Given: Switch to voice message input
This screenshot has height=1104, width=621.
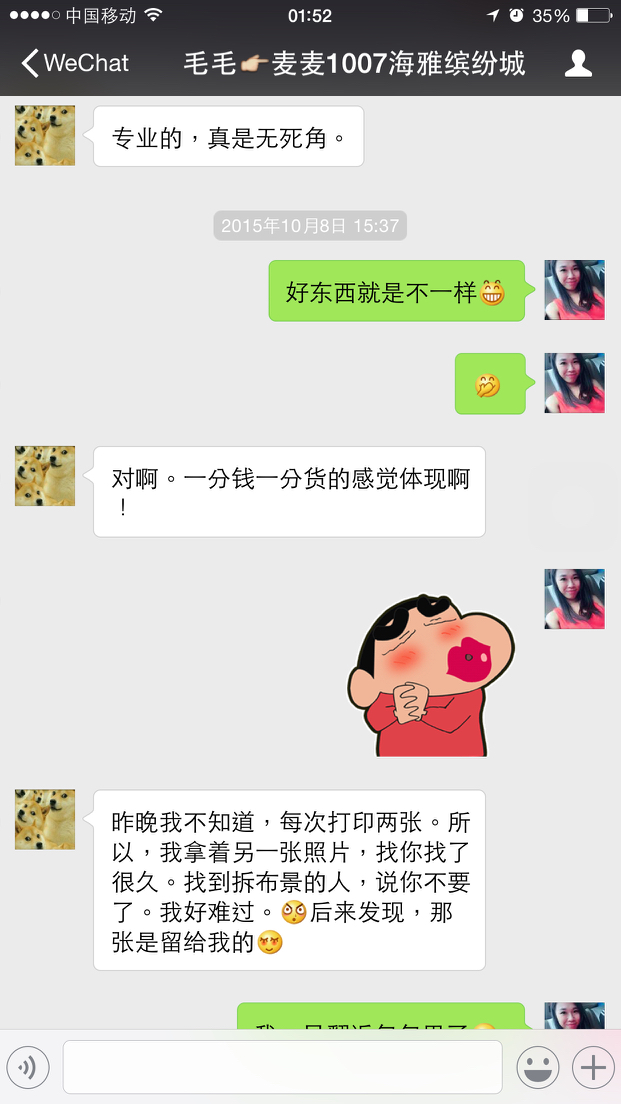Looking at the screenshot, I should pyautogui.click(x=28, y=1067).
